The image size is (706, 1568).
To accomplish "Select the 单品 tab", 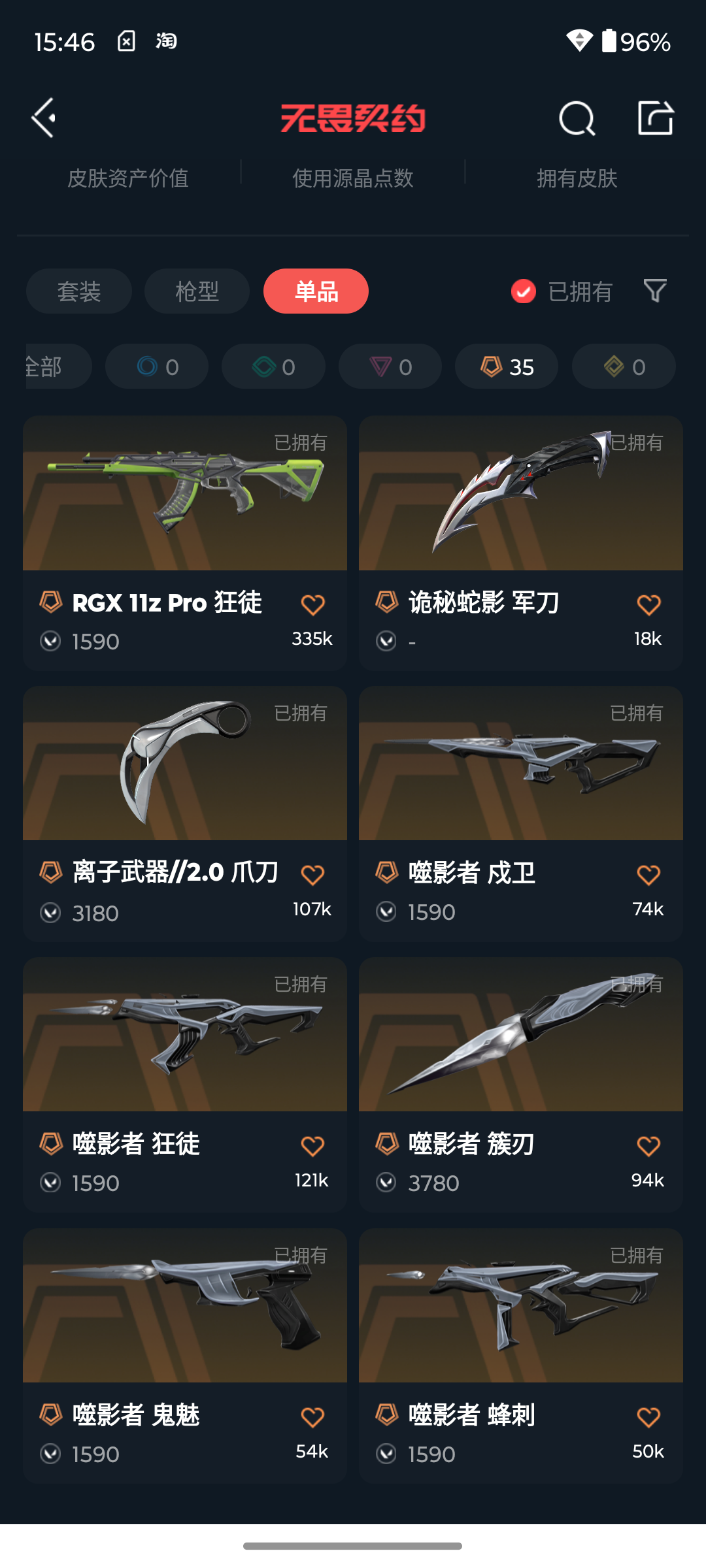I will [x=316, y=291].
